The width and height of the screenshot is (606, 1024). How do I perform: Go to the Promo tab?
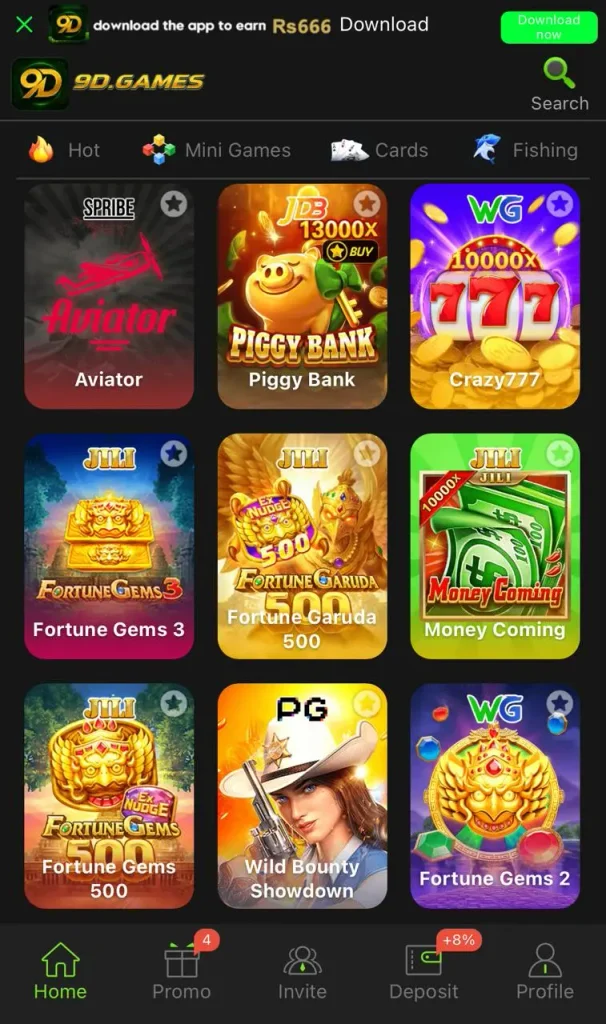[182, 972]
